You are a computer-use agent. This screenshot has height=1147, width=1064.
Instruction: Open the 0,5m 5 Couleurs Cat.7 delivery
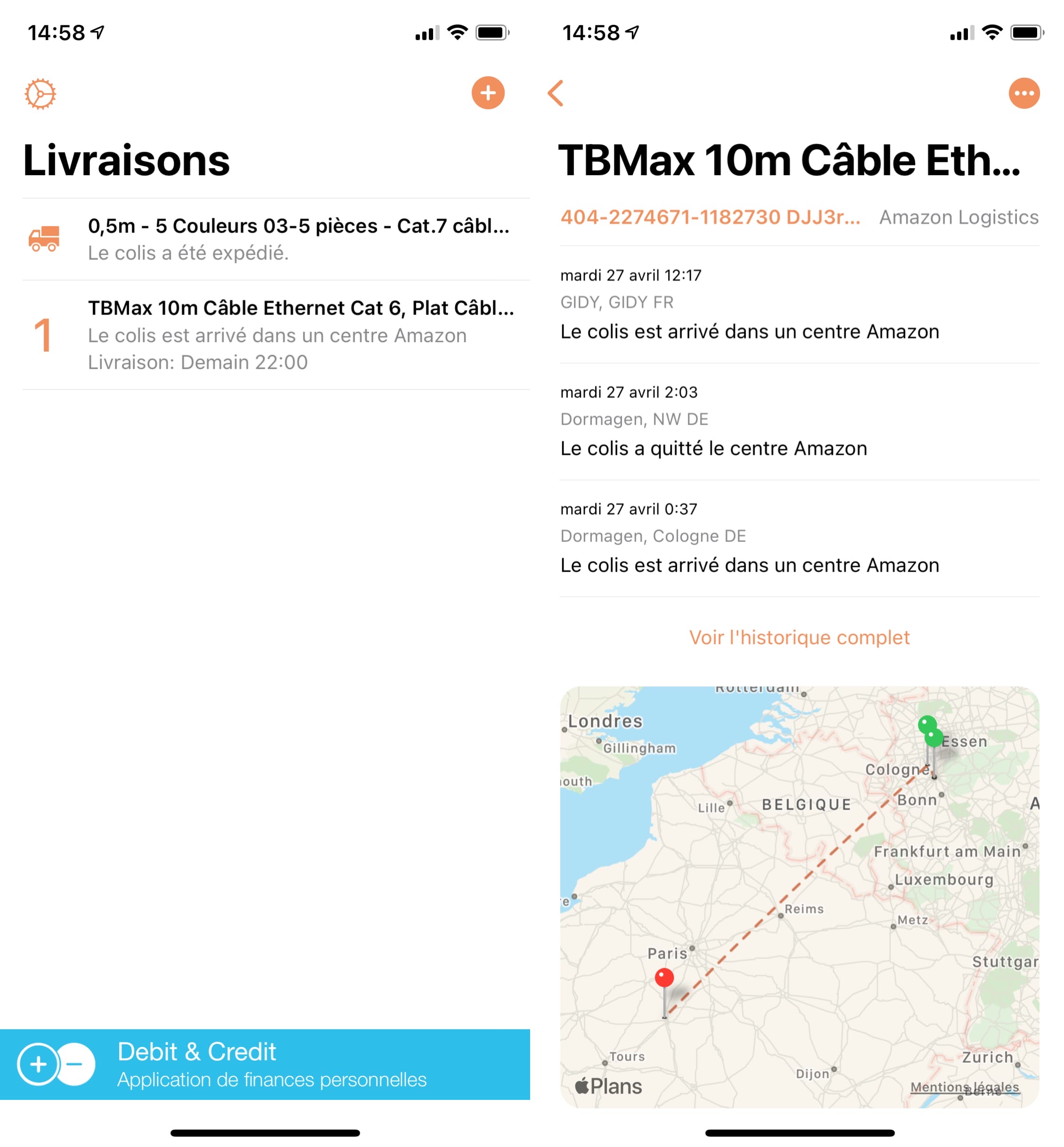276,239
